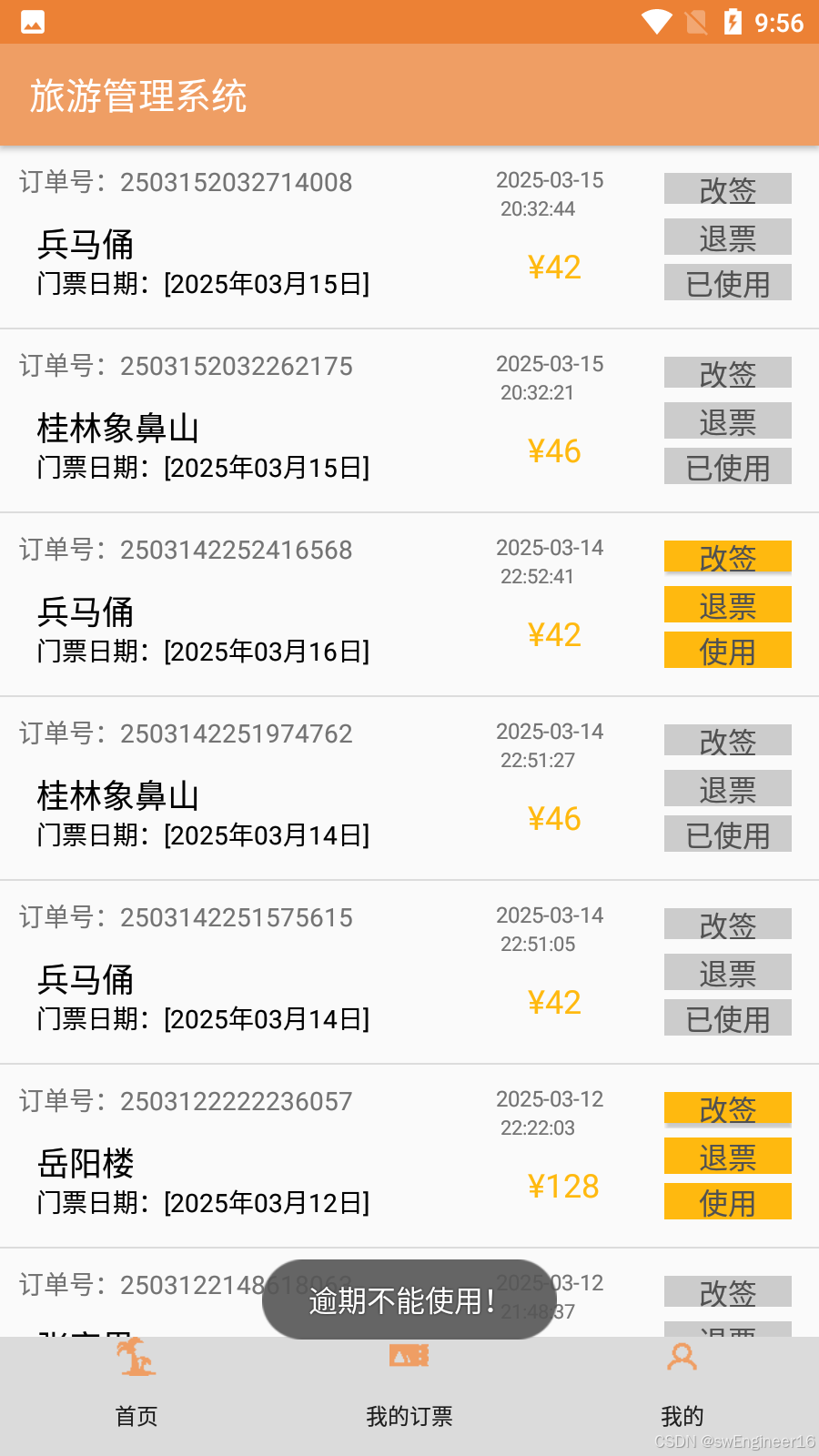Reschedule the 岳阳楼 ticket with 改签

pos(727,1108)
